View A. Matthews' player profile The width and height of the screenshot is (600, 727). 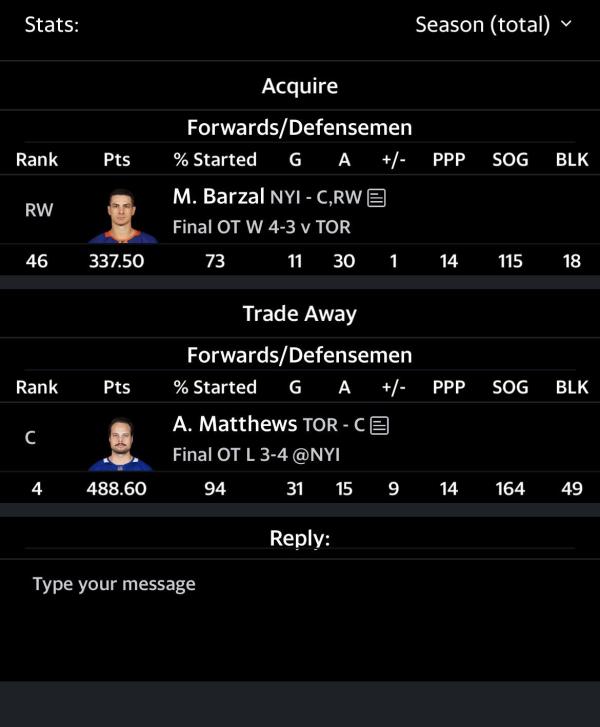coord(234,425)
